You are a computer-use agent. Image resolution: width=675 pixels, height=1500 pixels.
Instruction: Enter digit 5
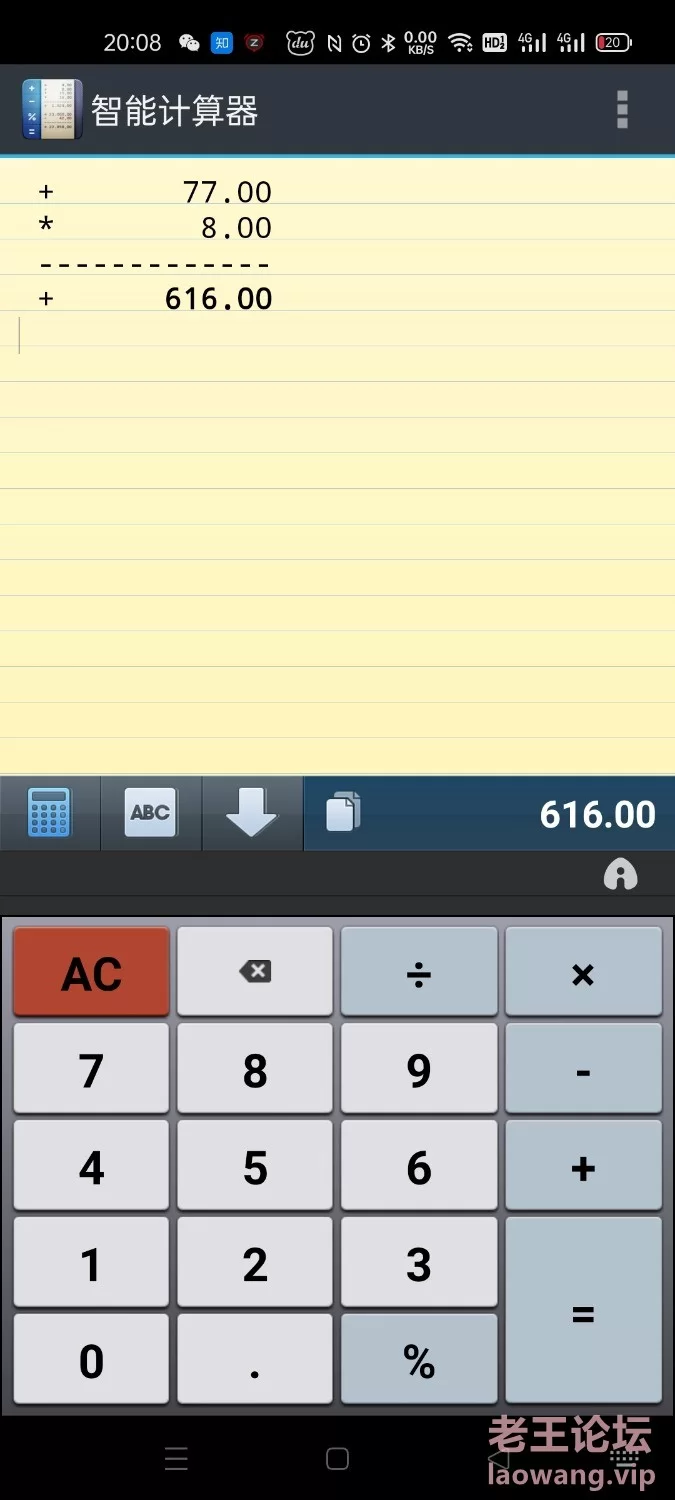coord(255,1166)
